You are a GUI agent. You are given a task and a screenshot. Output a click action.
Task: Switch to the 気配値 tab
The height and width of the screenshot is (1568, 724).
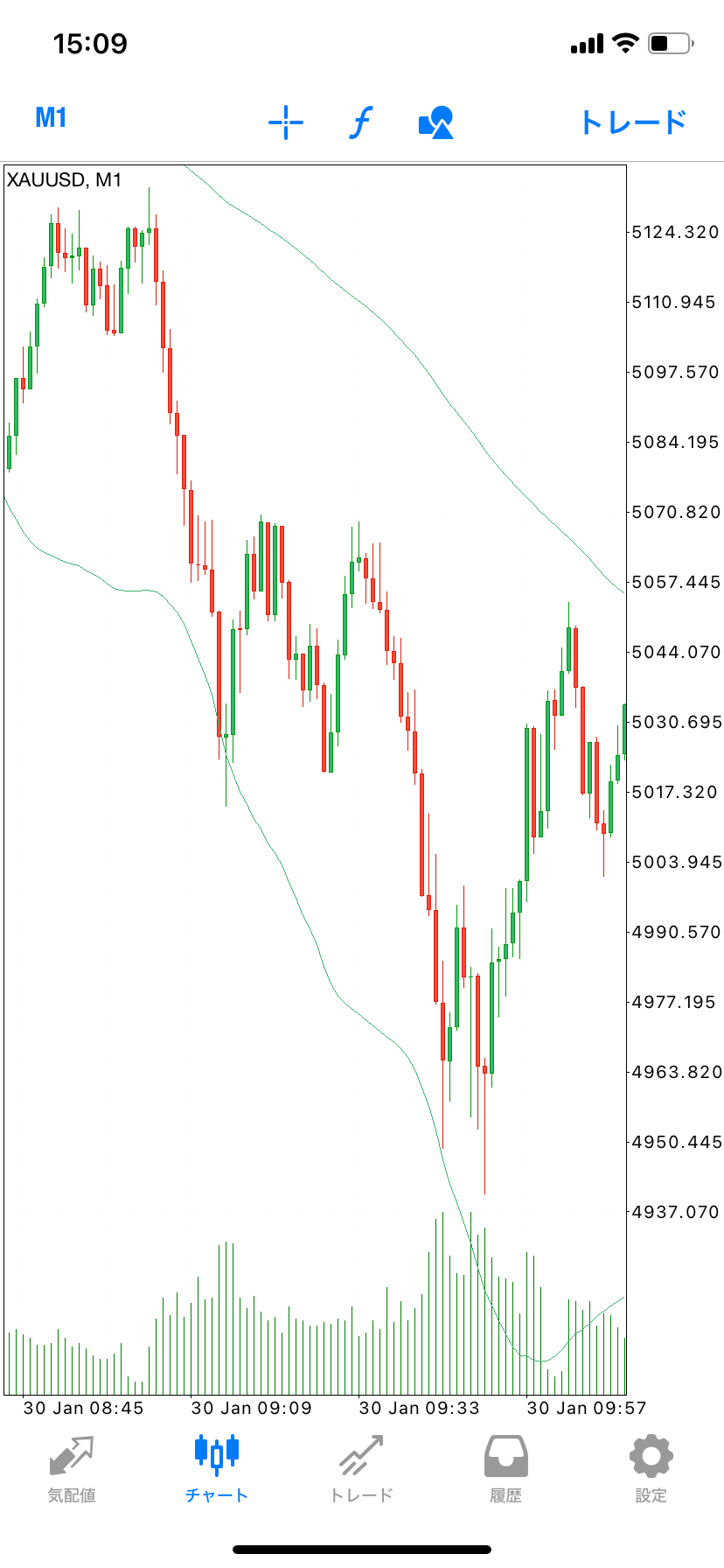pos(72,1469)
